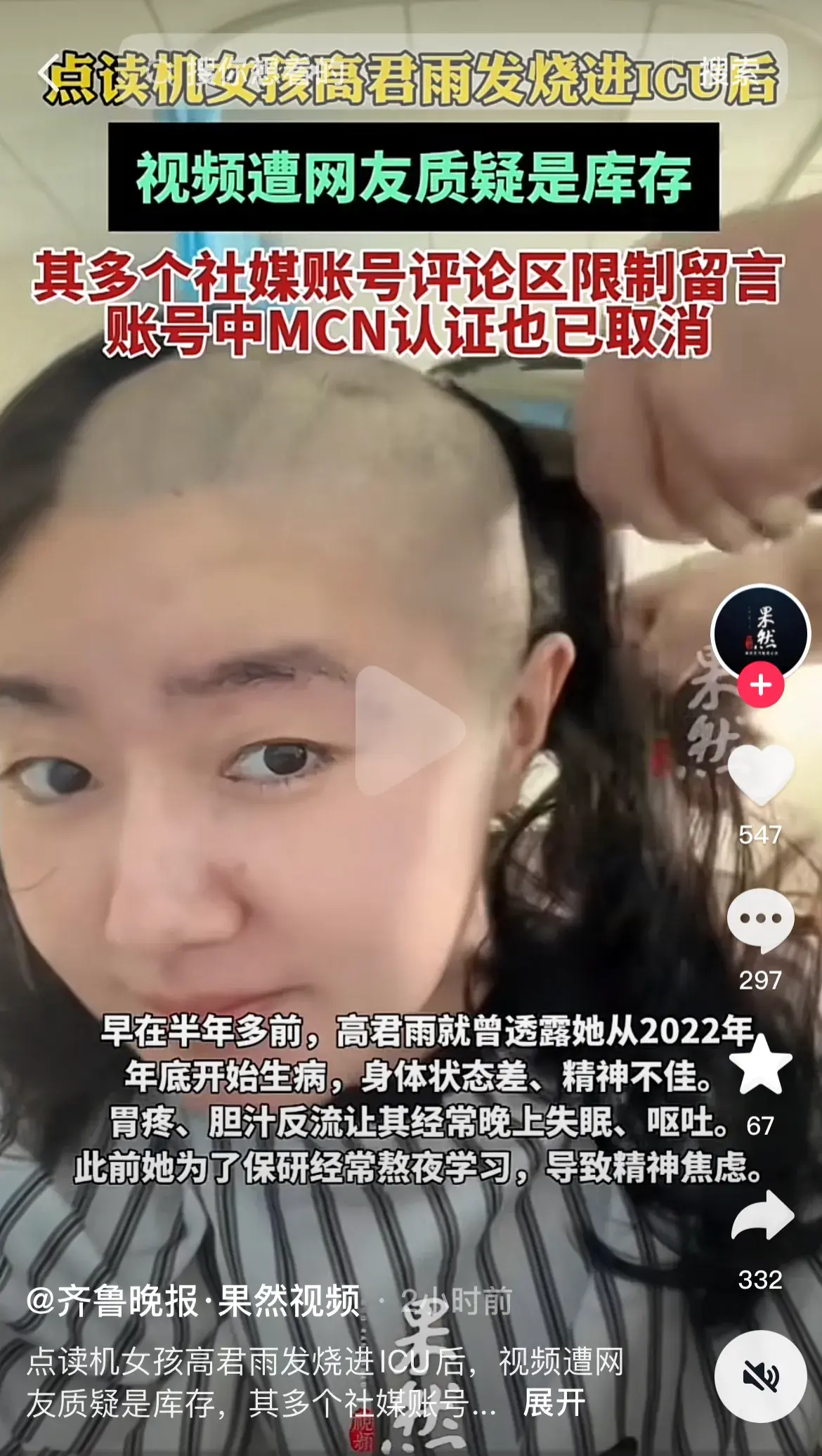Share the video using the arrow icon

762,1216
